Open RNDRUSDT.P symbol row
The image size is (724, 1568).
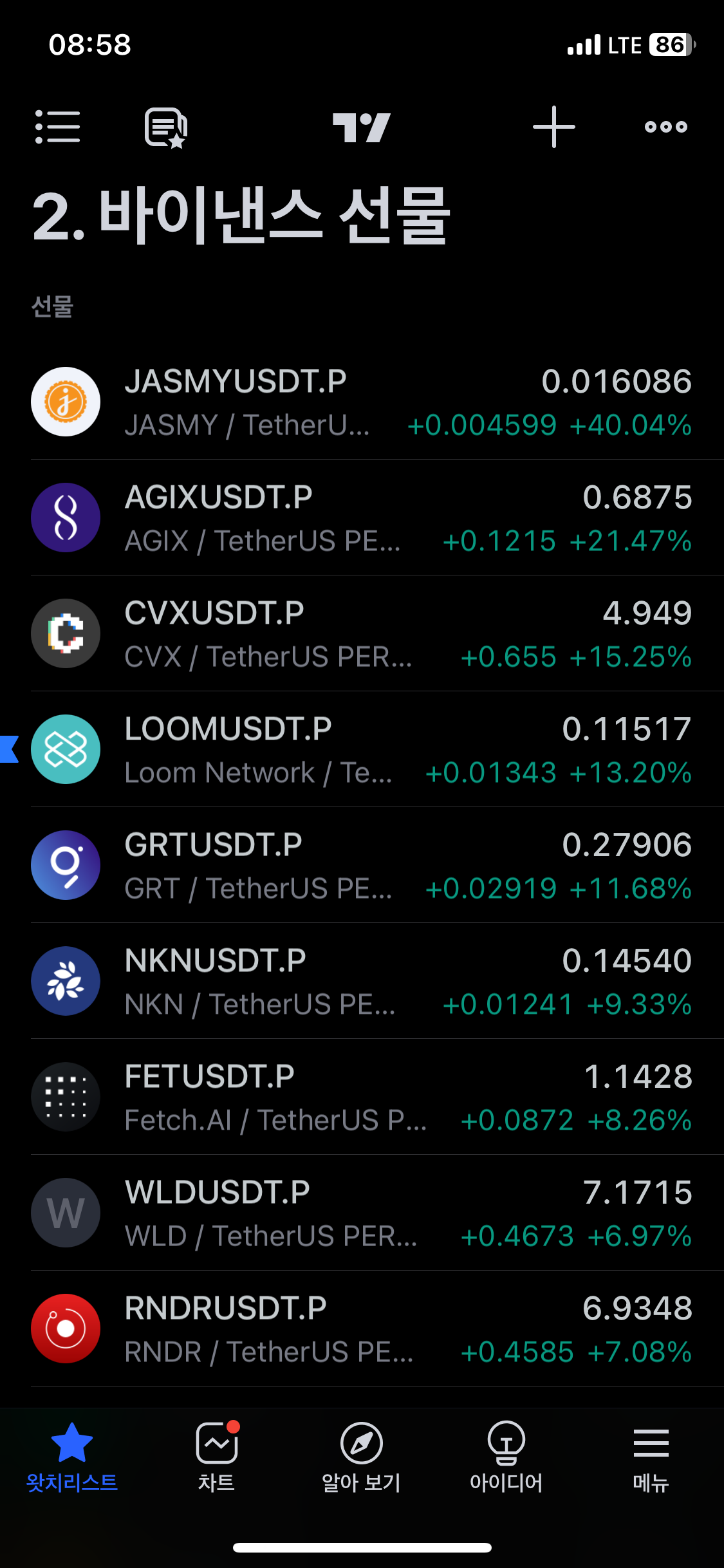pyautogui.click(x=362, y=1329)
